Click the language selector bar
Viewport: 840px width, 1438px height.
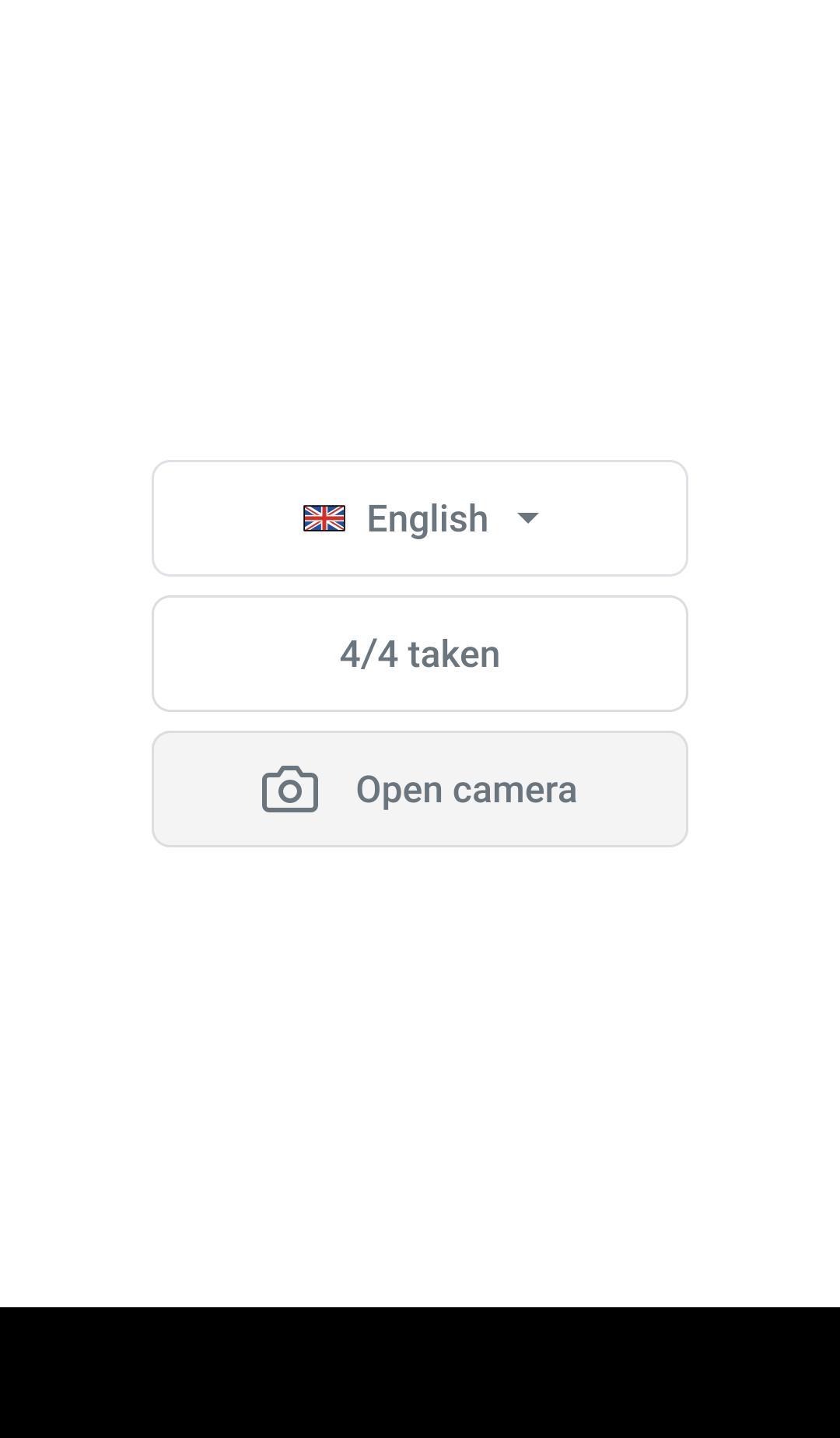point(419,517)
